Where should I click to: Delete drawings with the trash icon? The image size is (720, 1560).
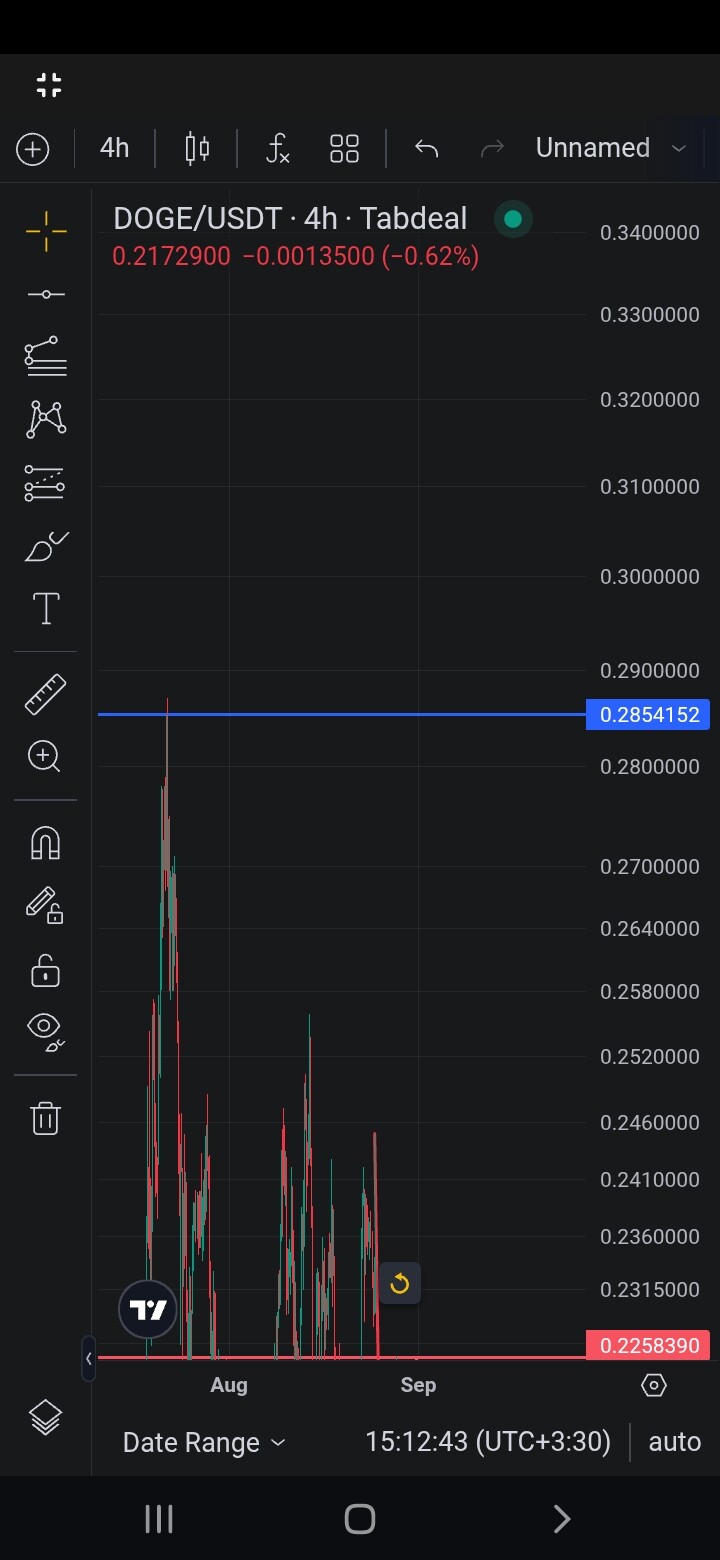(45, 1117)
